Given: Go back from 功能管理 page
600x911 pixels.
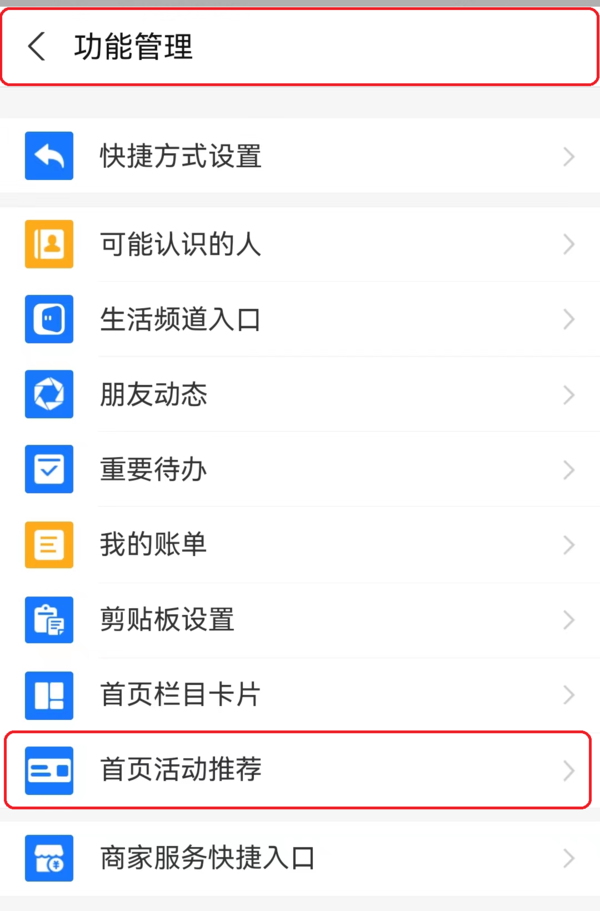Looking at the screenshot, I should [37, 47].
